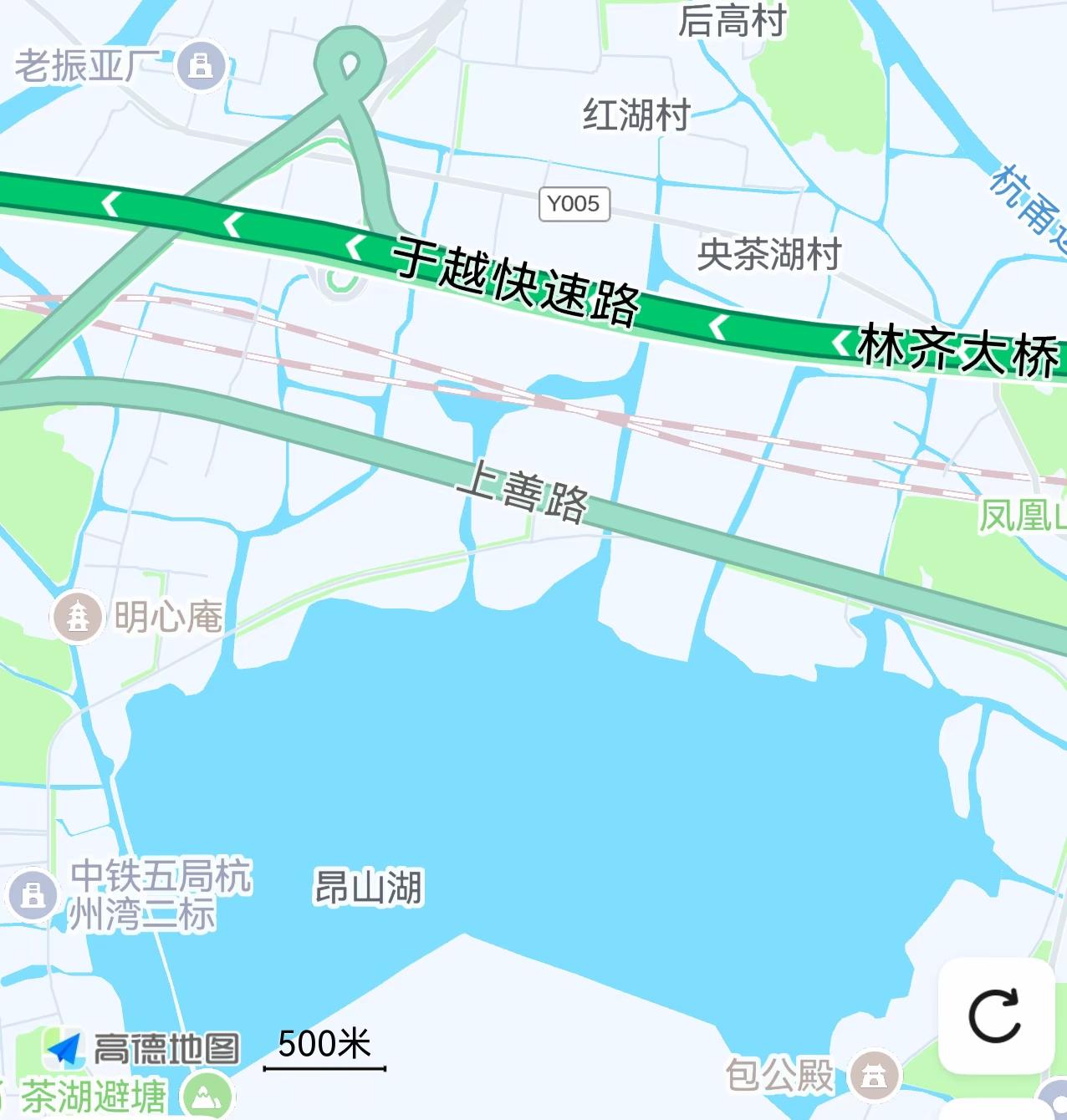The height and width of the screenshot is (1120, 1067).
Task: Click the 中铁五局杭州湾二标 POI icon
Action: point(32,893)
